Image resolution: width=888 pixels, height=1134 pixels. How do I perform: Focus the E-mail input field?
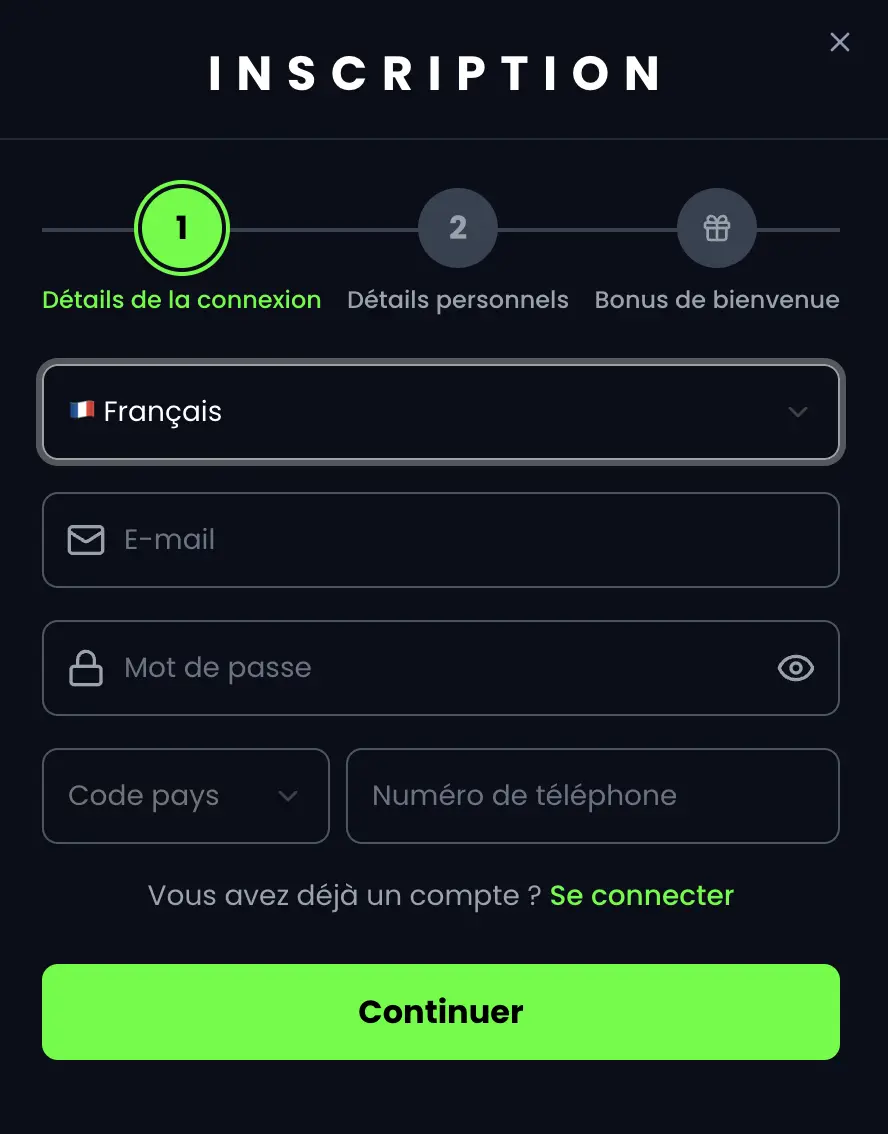pos(440,540)
